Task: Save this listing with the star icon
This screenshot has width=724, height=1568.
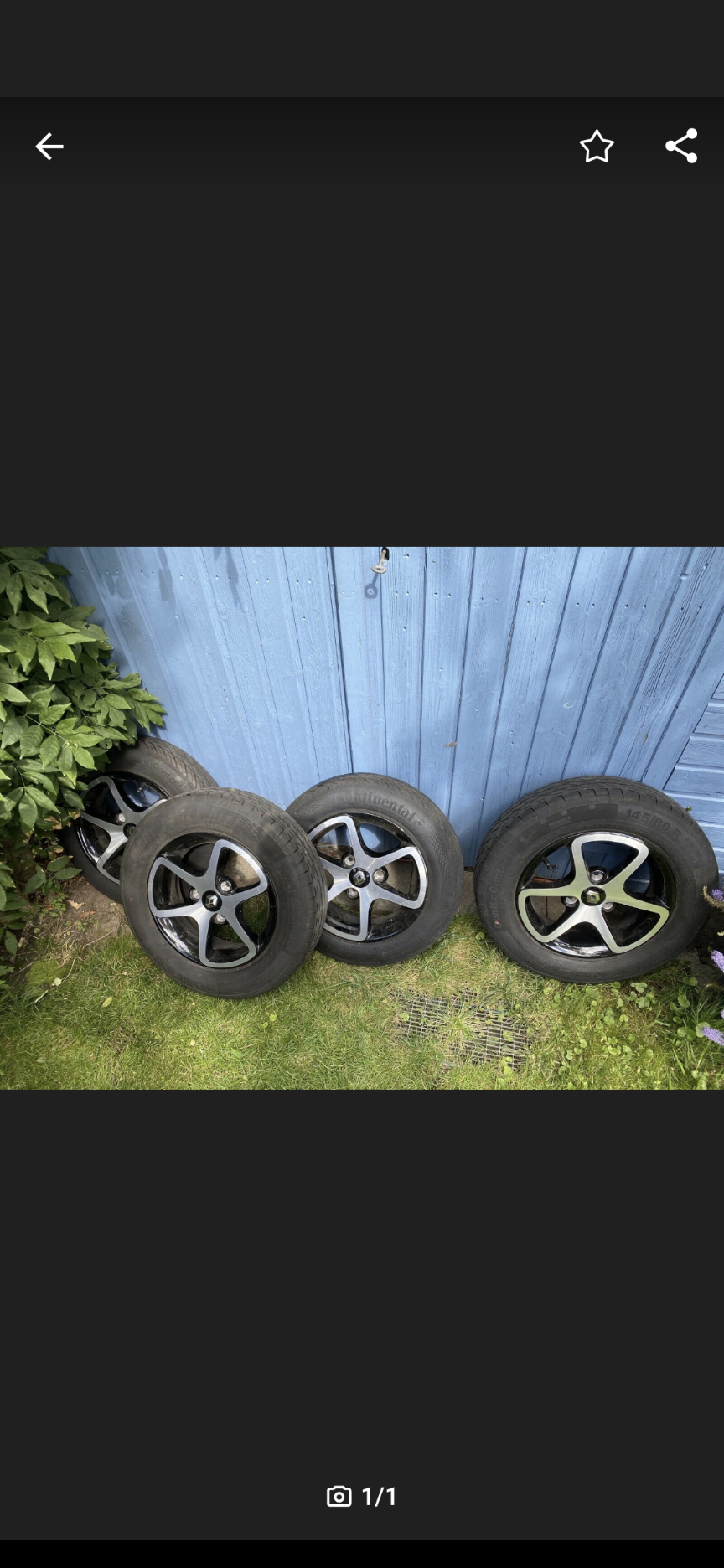Action: pos(597,147)
